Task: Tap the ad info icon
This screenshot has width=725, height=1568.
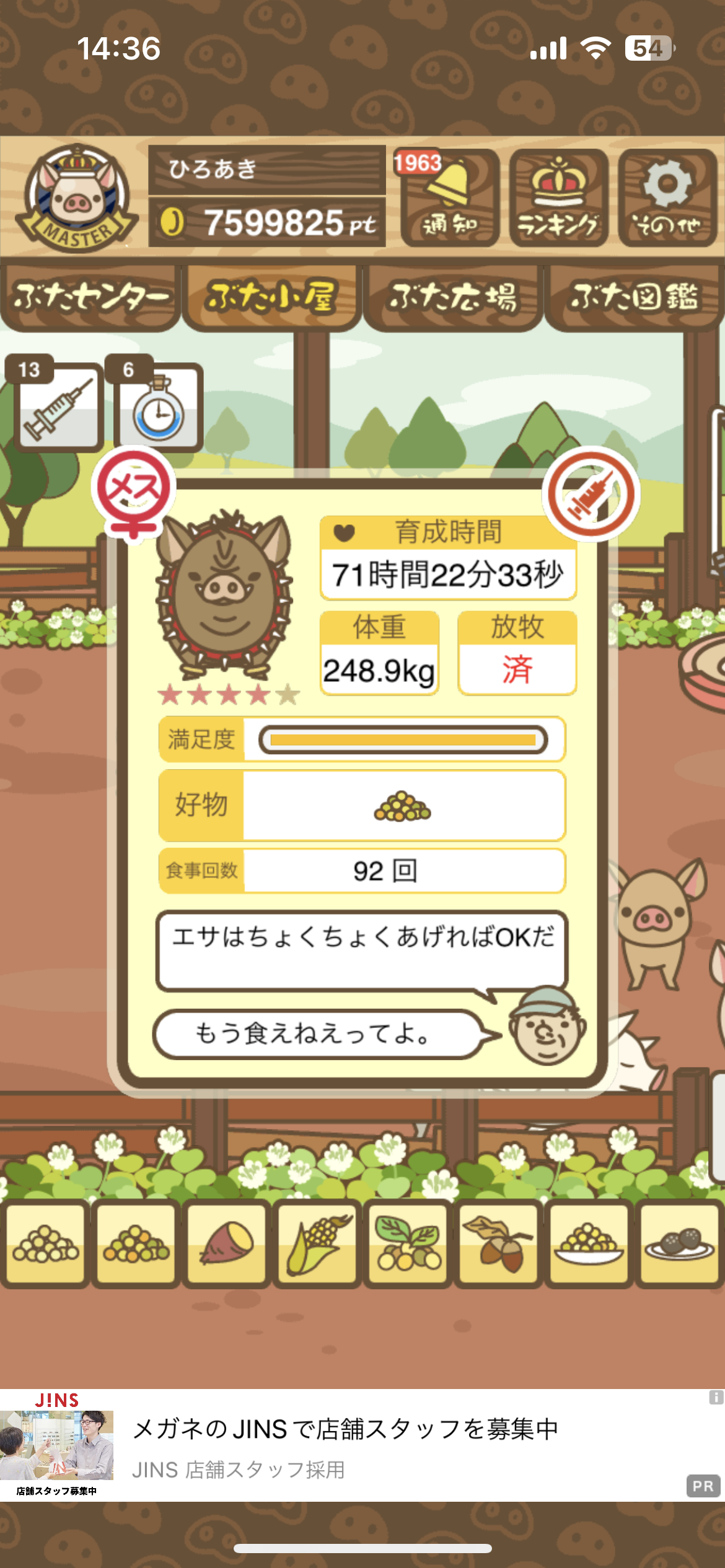Action: [x=716, y=1397]
